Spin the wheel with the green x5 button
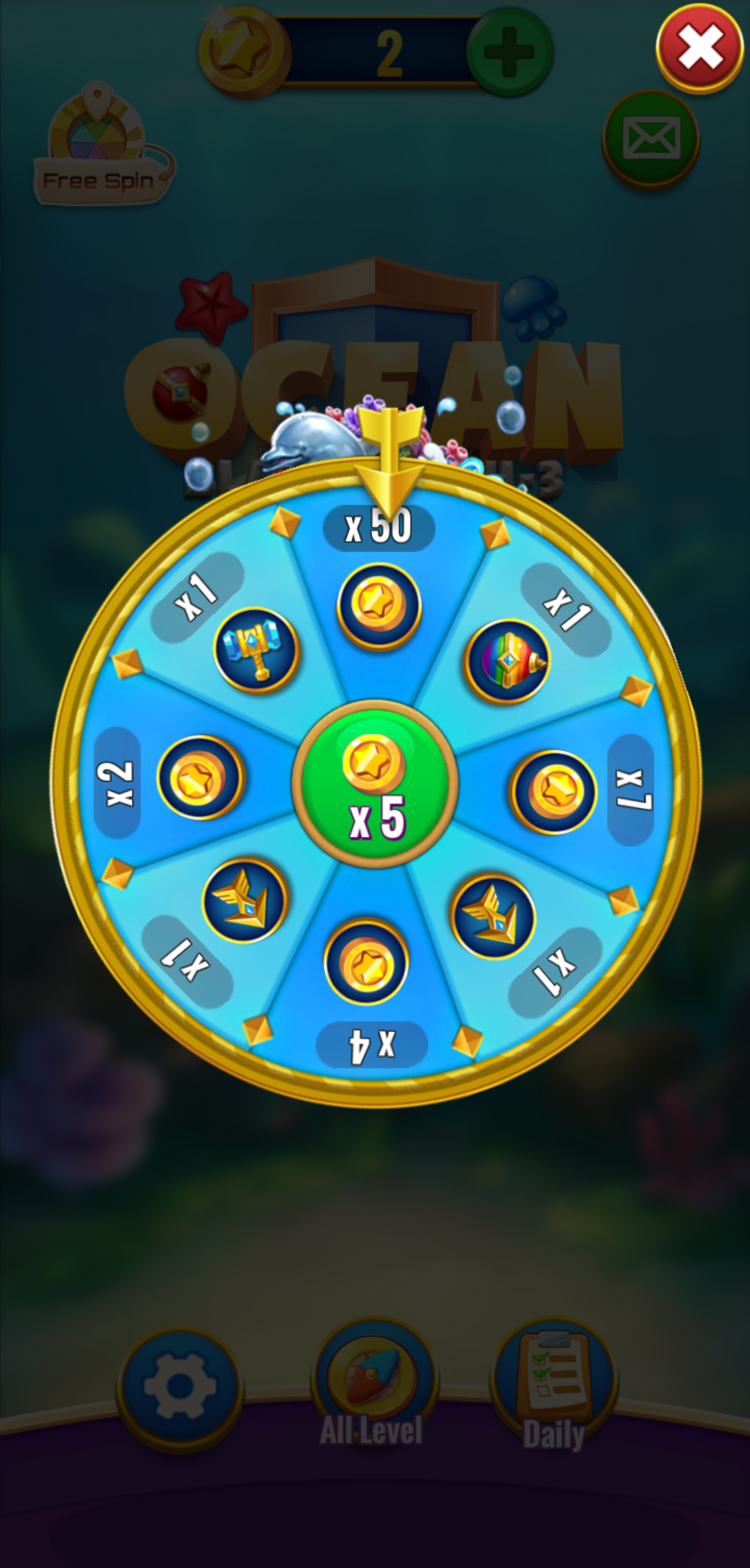 tap(375, 784)
